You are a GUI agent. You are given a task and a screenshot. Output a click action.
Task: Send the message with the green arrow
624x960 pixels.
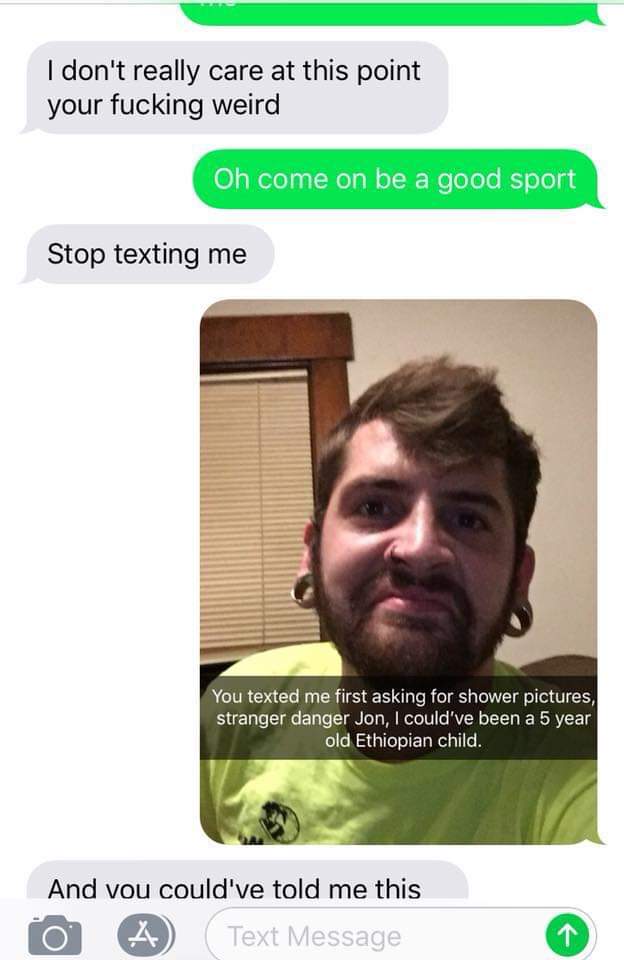(x=566, y=936)
